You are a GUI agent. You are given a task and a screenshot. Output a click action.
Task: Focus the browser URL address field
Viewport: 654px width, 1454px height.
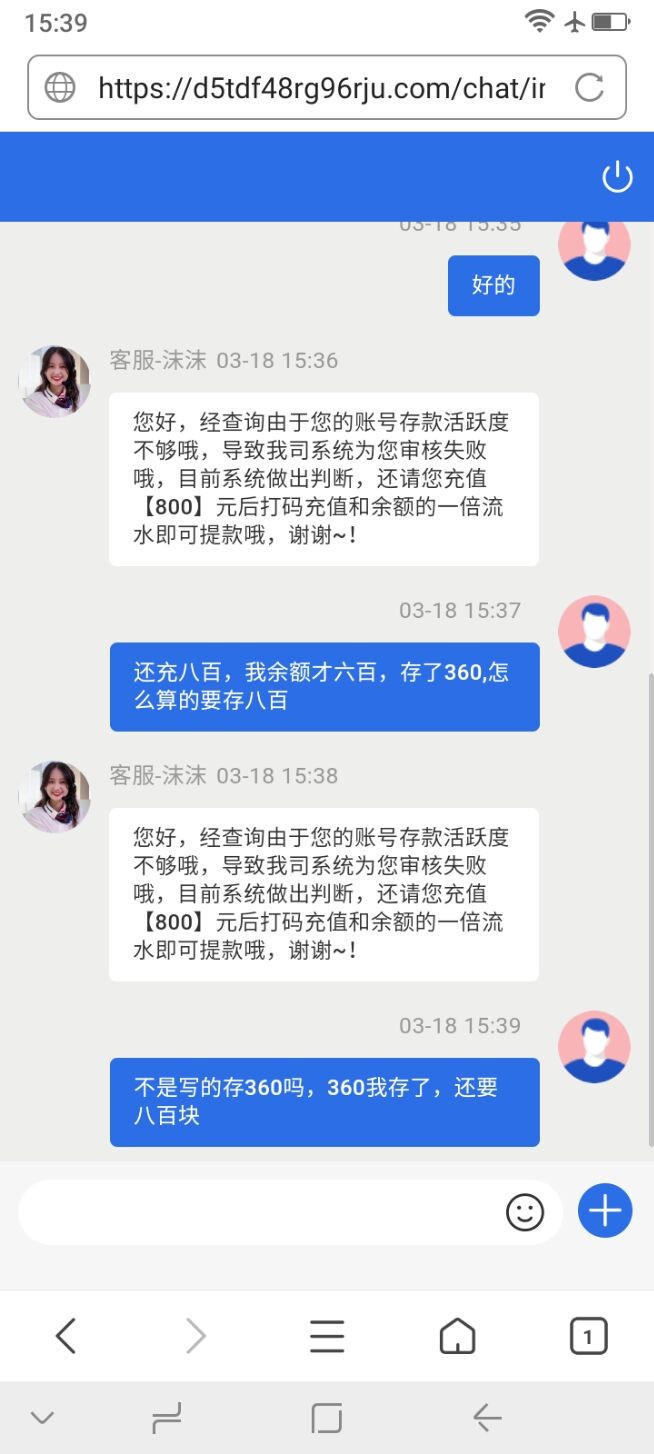coord(320,88)
